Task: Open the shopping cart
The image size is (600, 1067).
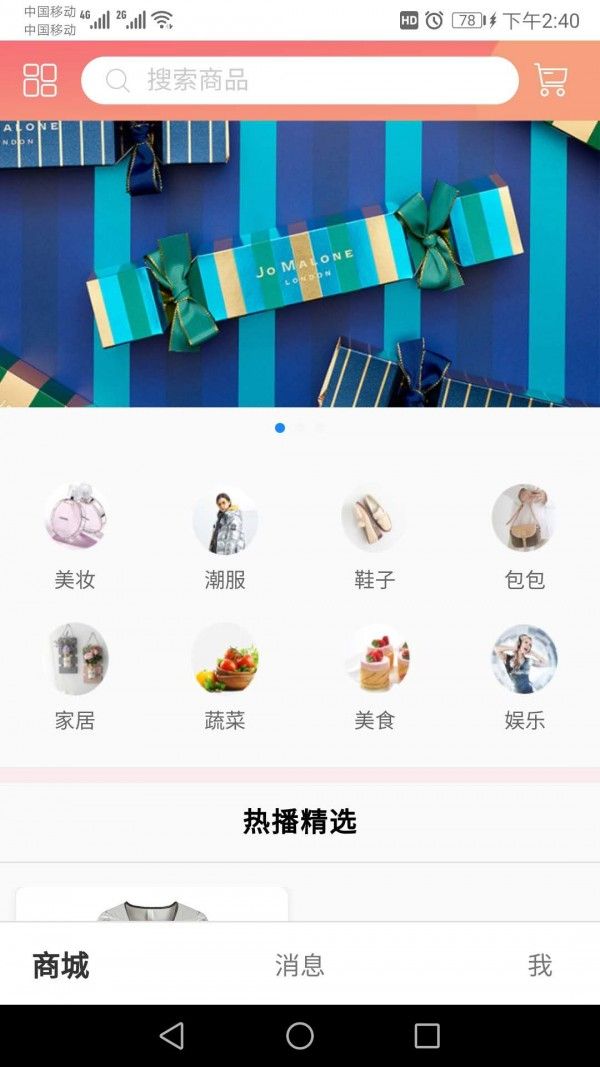Action: coord(551,80)
